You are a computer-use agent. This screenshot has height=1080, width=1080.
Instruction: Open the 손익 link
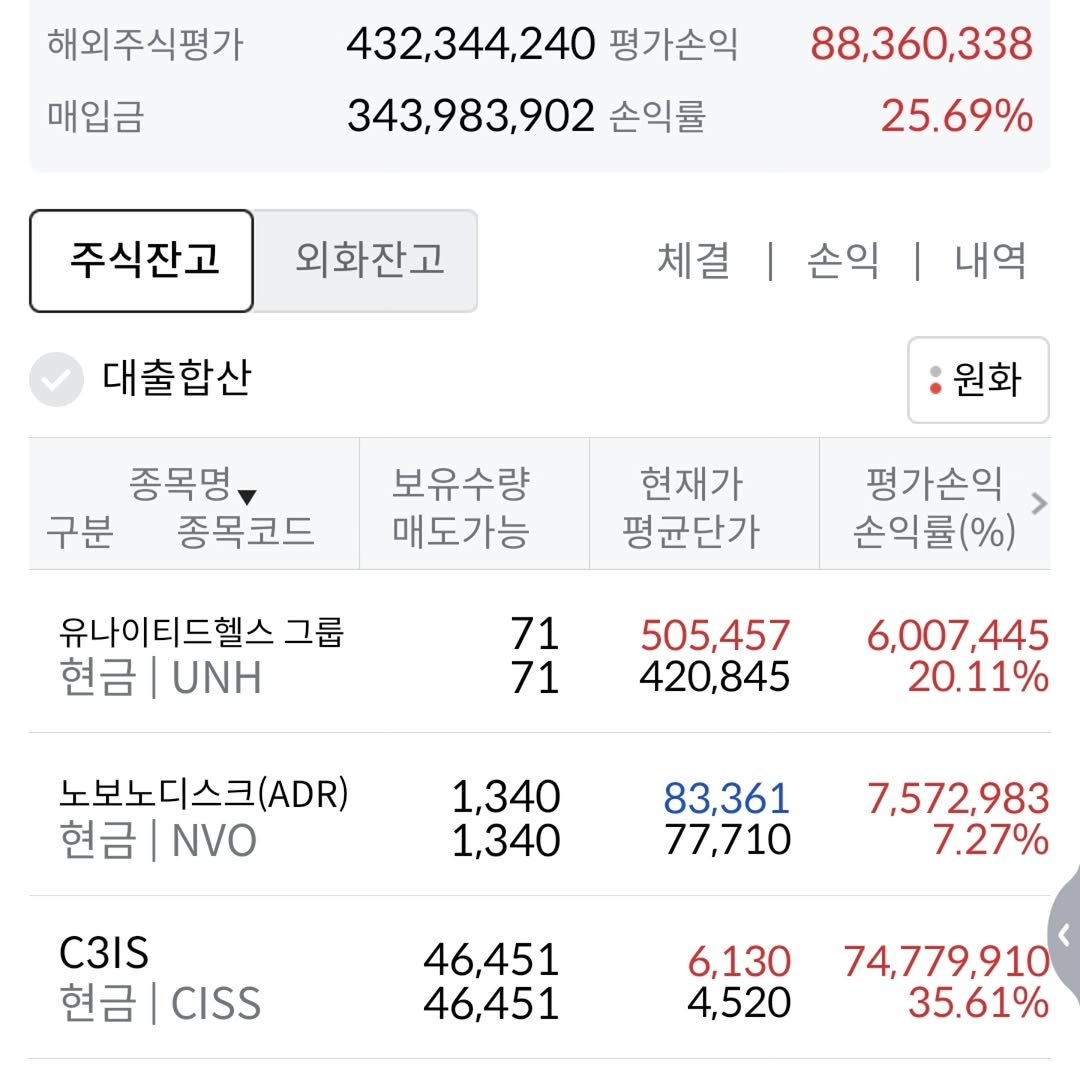(842, 261)
